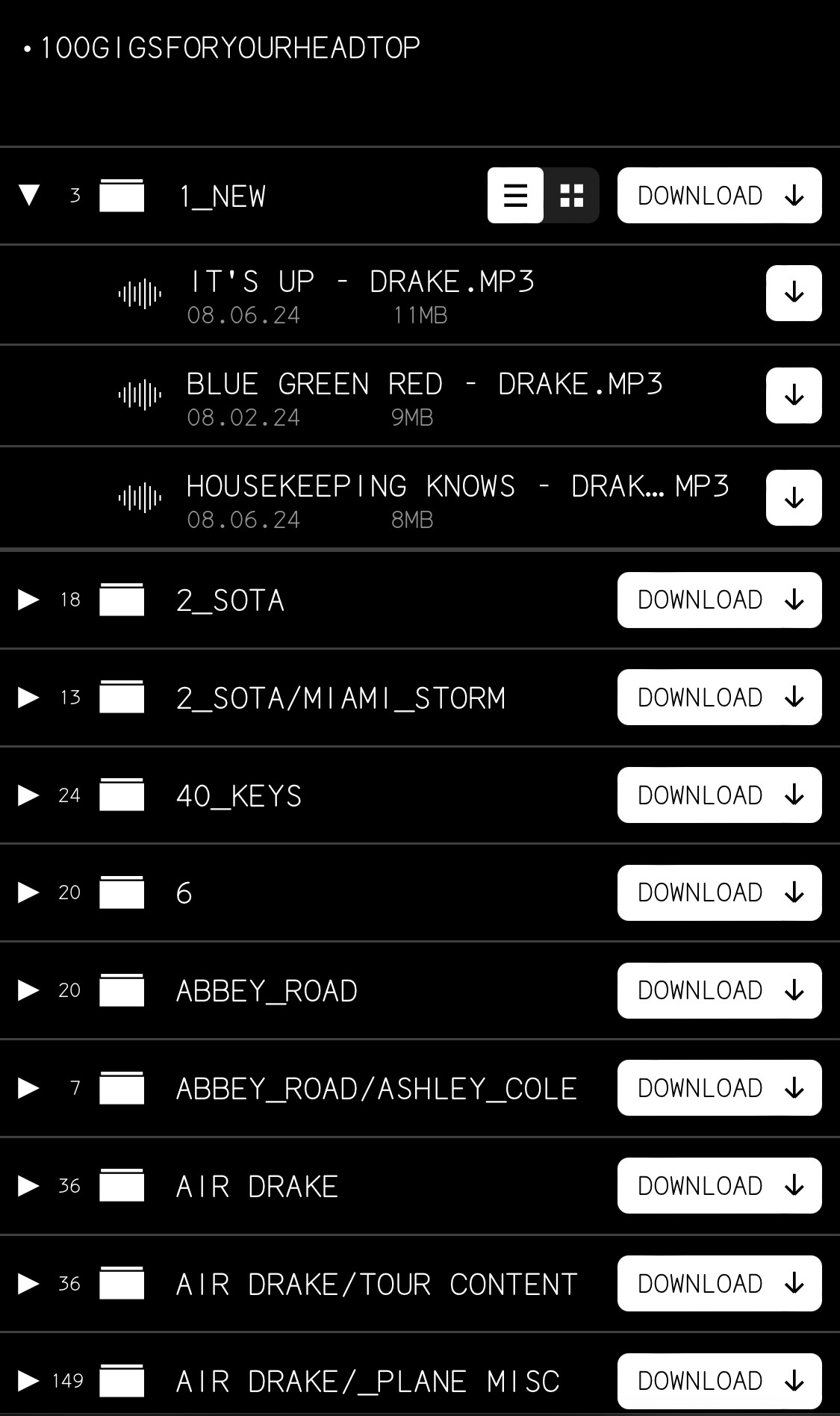Download the ABBEY_ROAD folder

click(719, 990)
